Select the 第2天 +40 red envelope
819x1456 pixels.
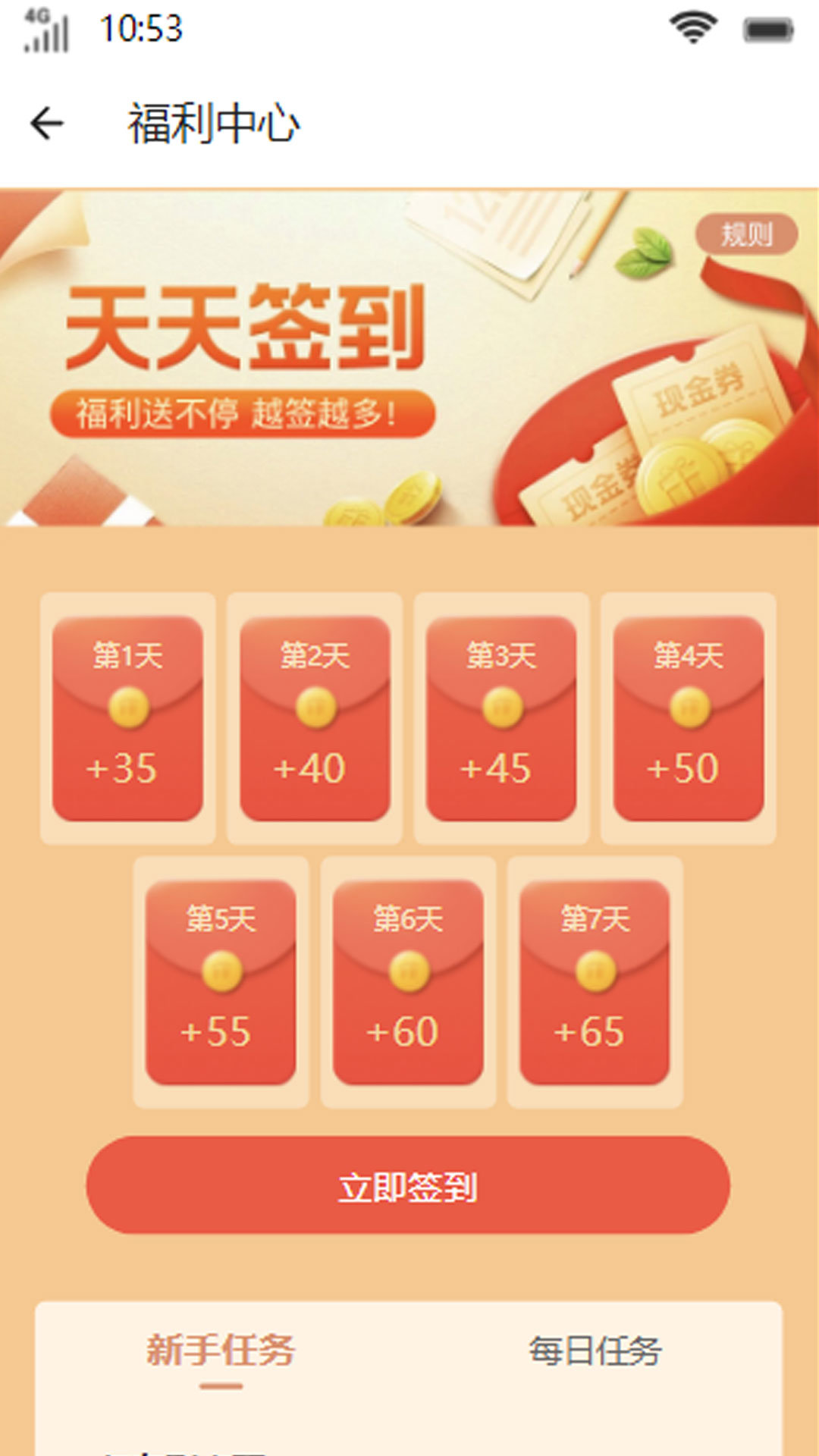tap(315, 717)
